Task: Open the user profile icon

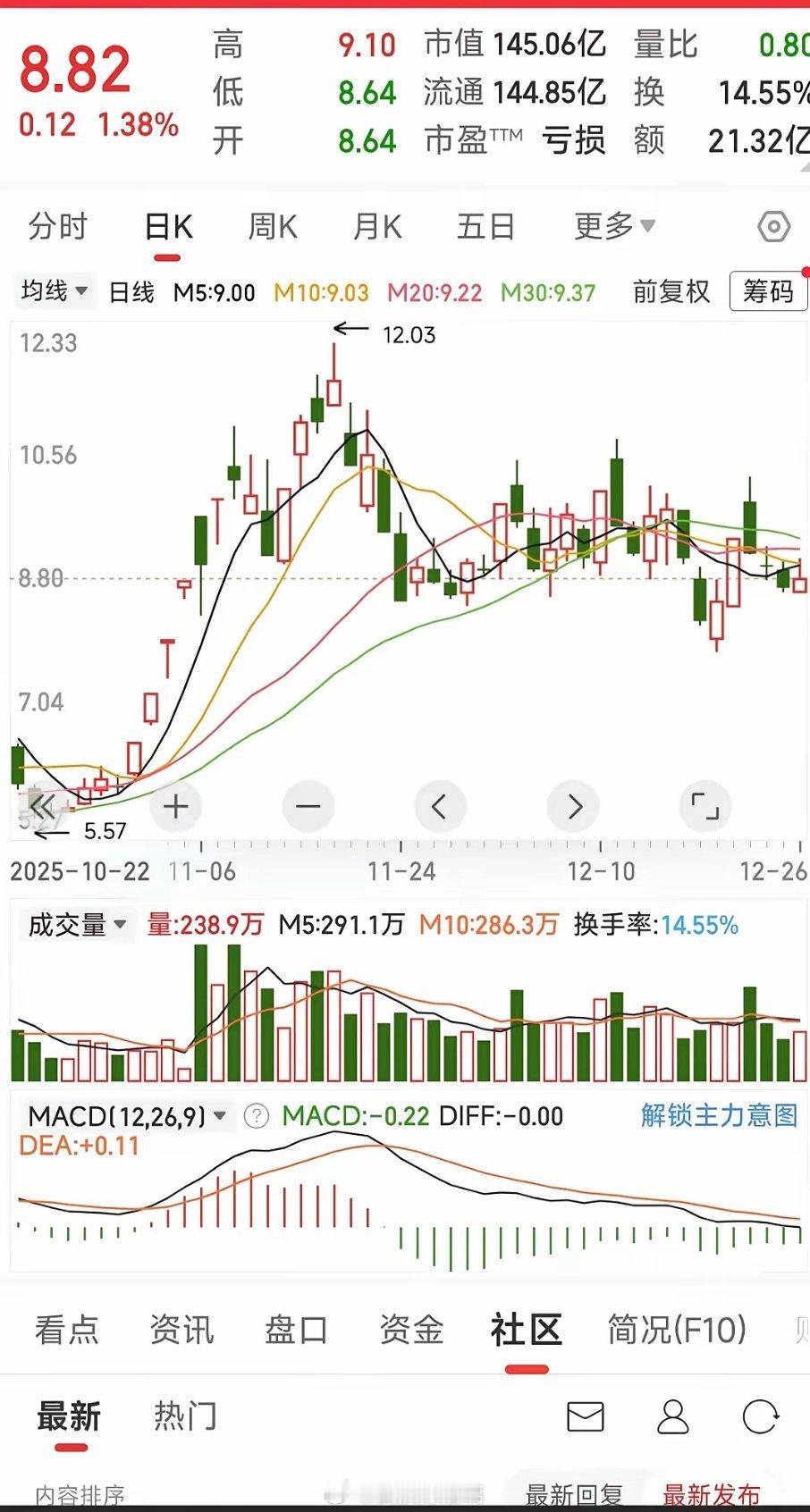Action: point(673,1417)
